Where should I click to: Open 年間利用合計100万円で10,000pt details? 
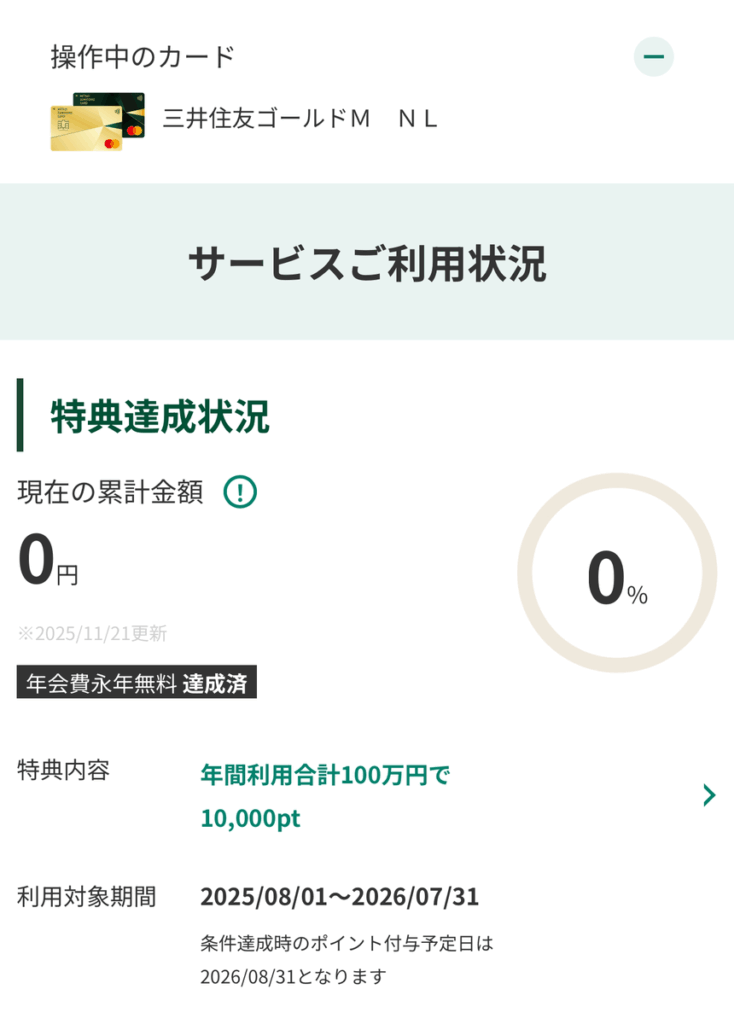click(x=708, y=795)
